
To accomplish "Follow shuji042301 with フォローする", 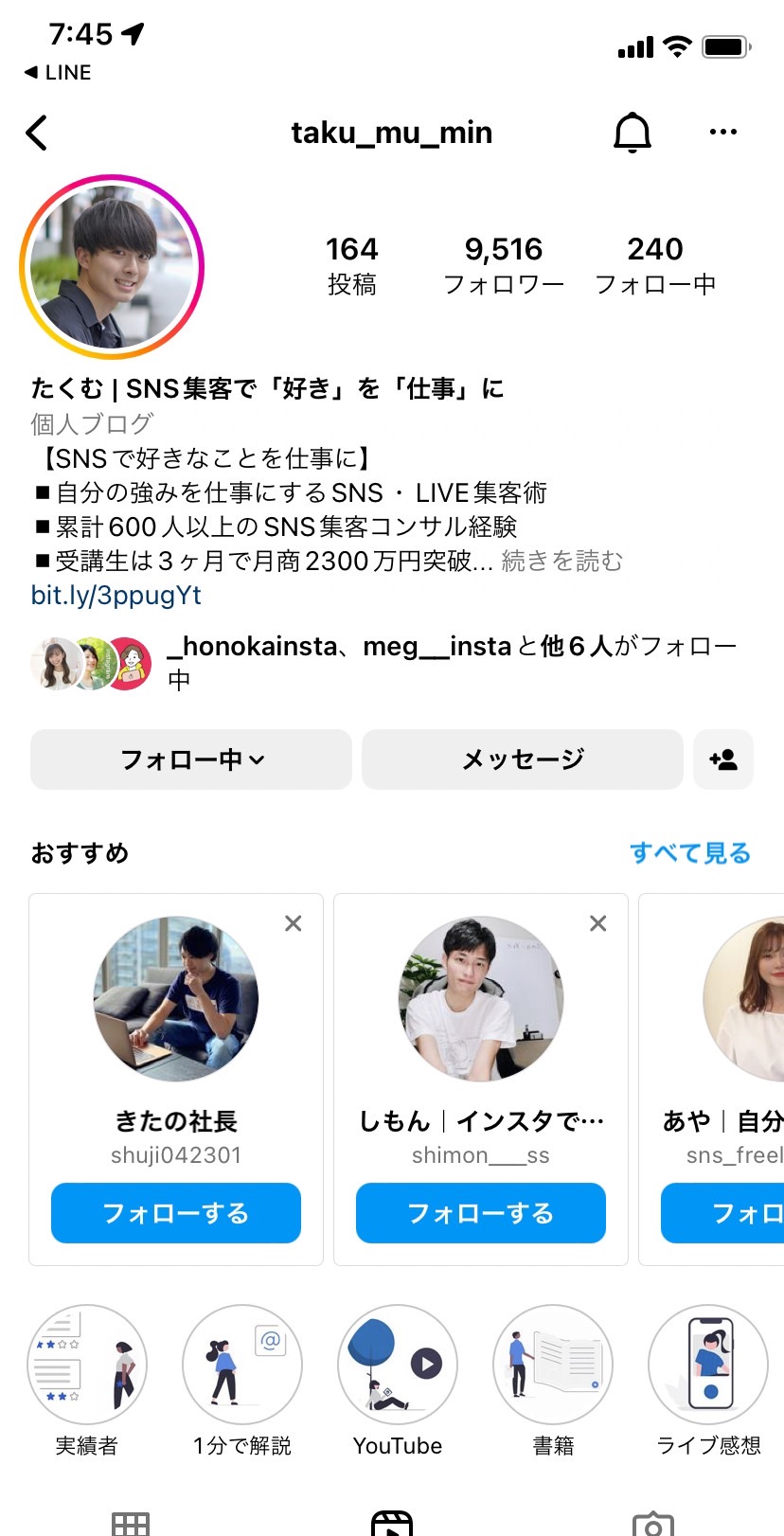I will 176,1213.
